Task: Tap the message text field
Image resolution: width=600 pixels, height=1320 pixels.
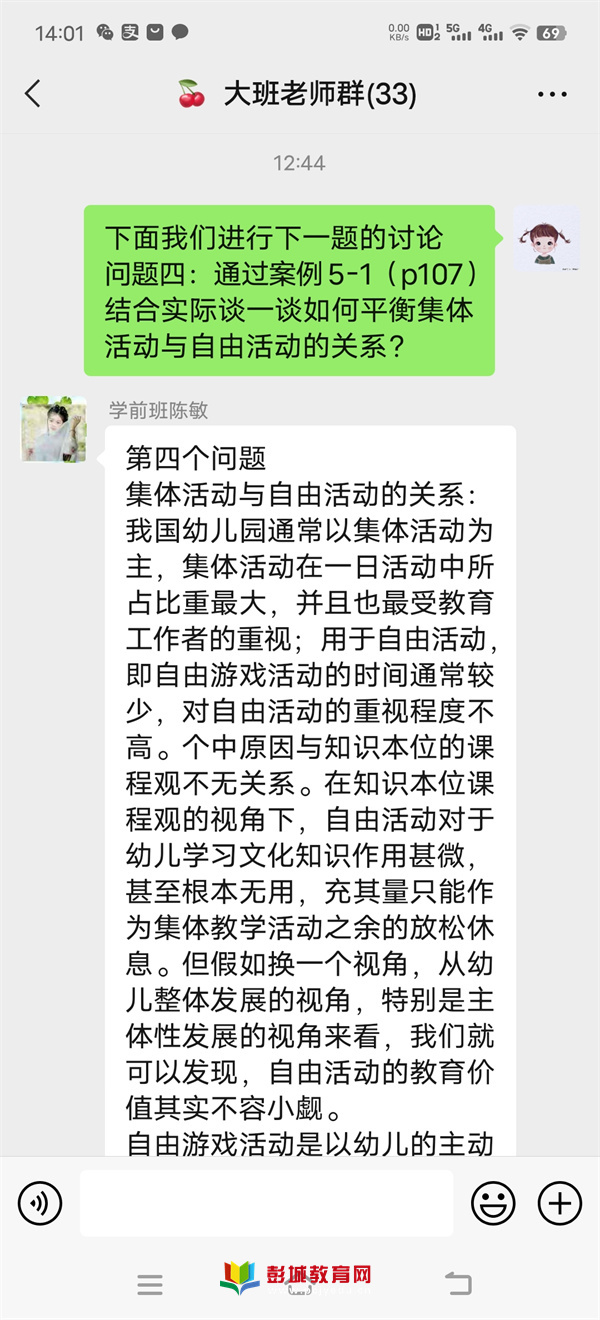Action: click(x=266, y=1203)
